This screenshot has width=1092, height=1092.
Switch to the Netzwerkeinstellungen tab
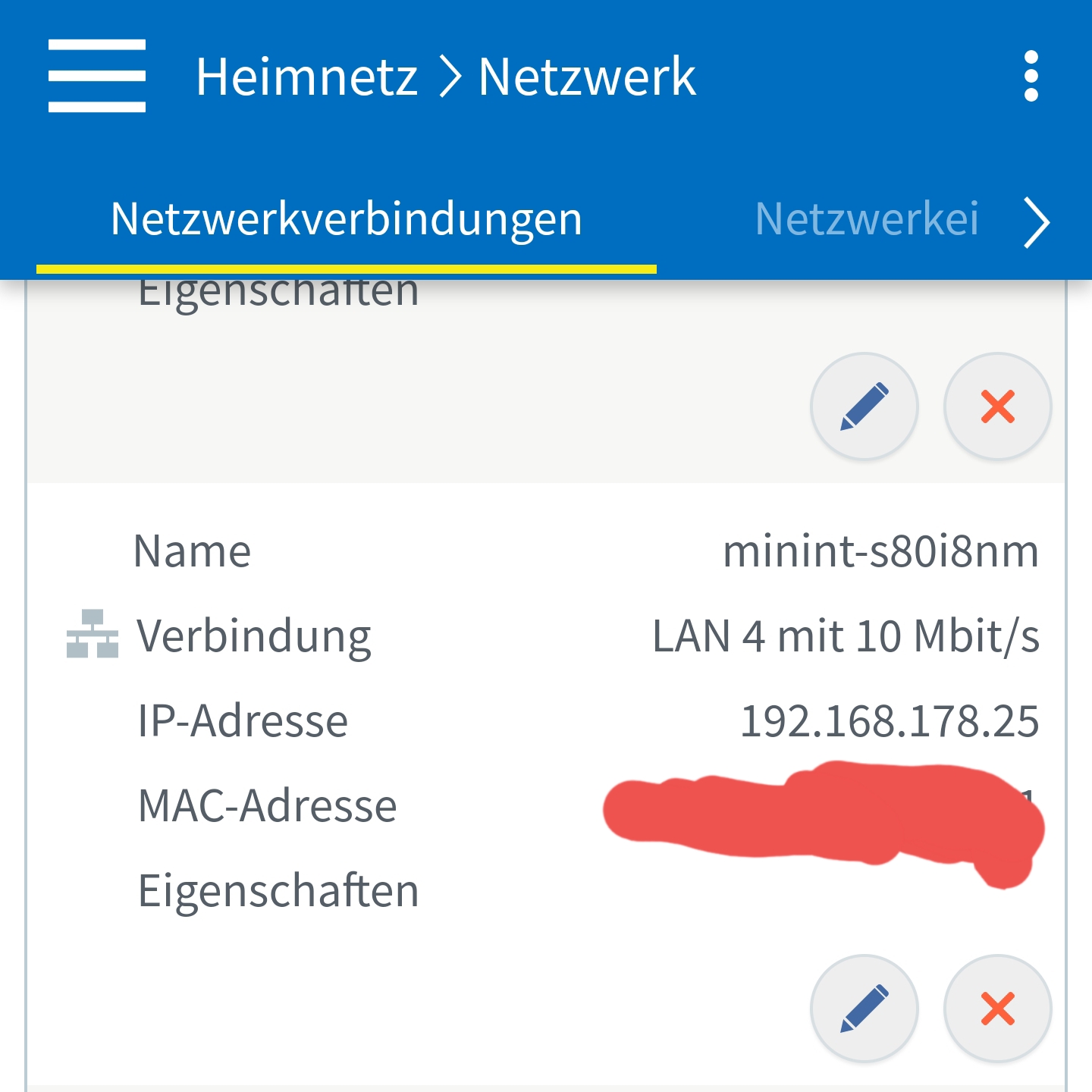click(867, 220)
